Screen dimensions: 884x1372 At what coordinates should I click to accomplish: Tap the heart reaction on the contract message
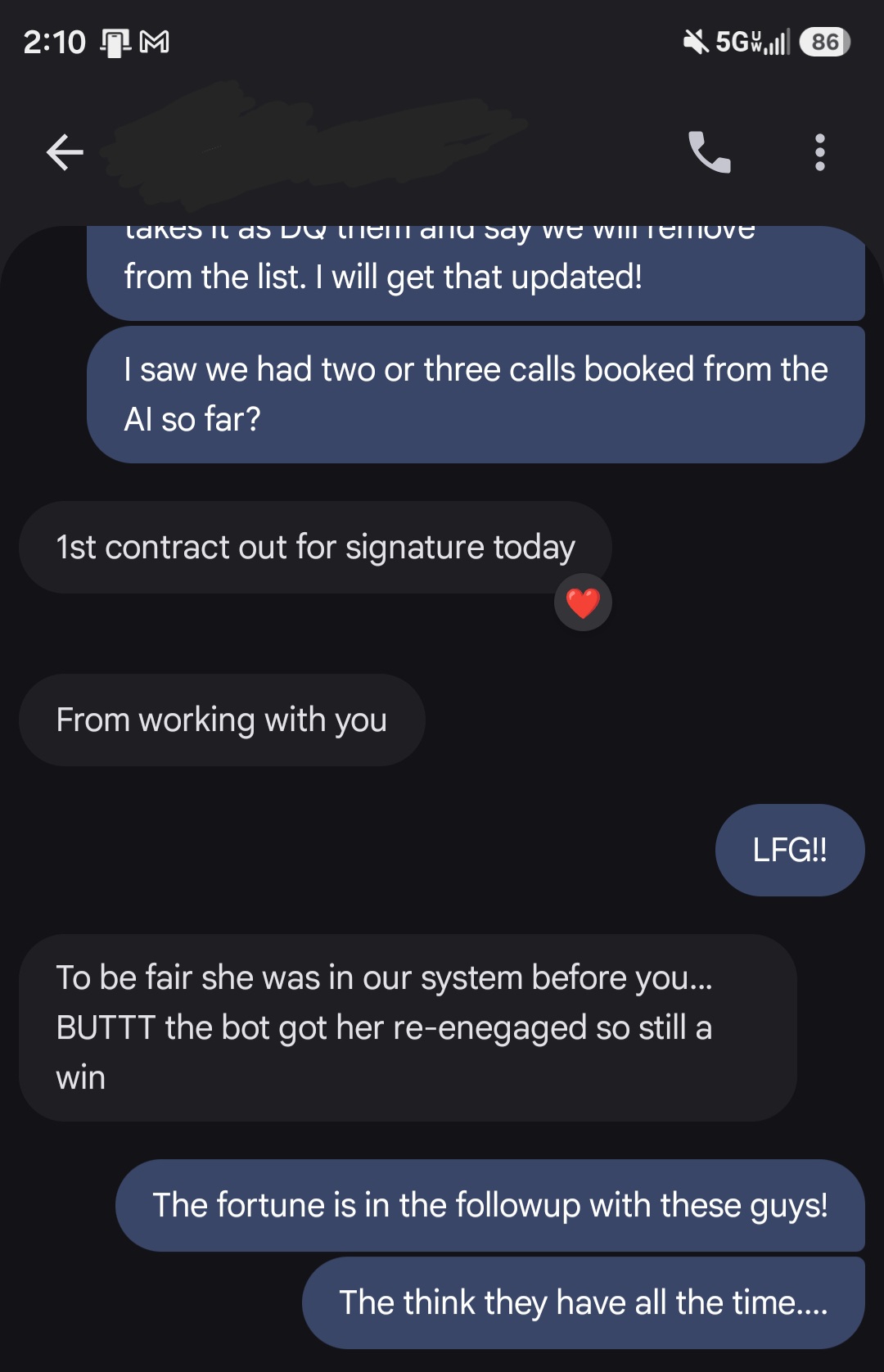coord(583,603)
